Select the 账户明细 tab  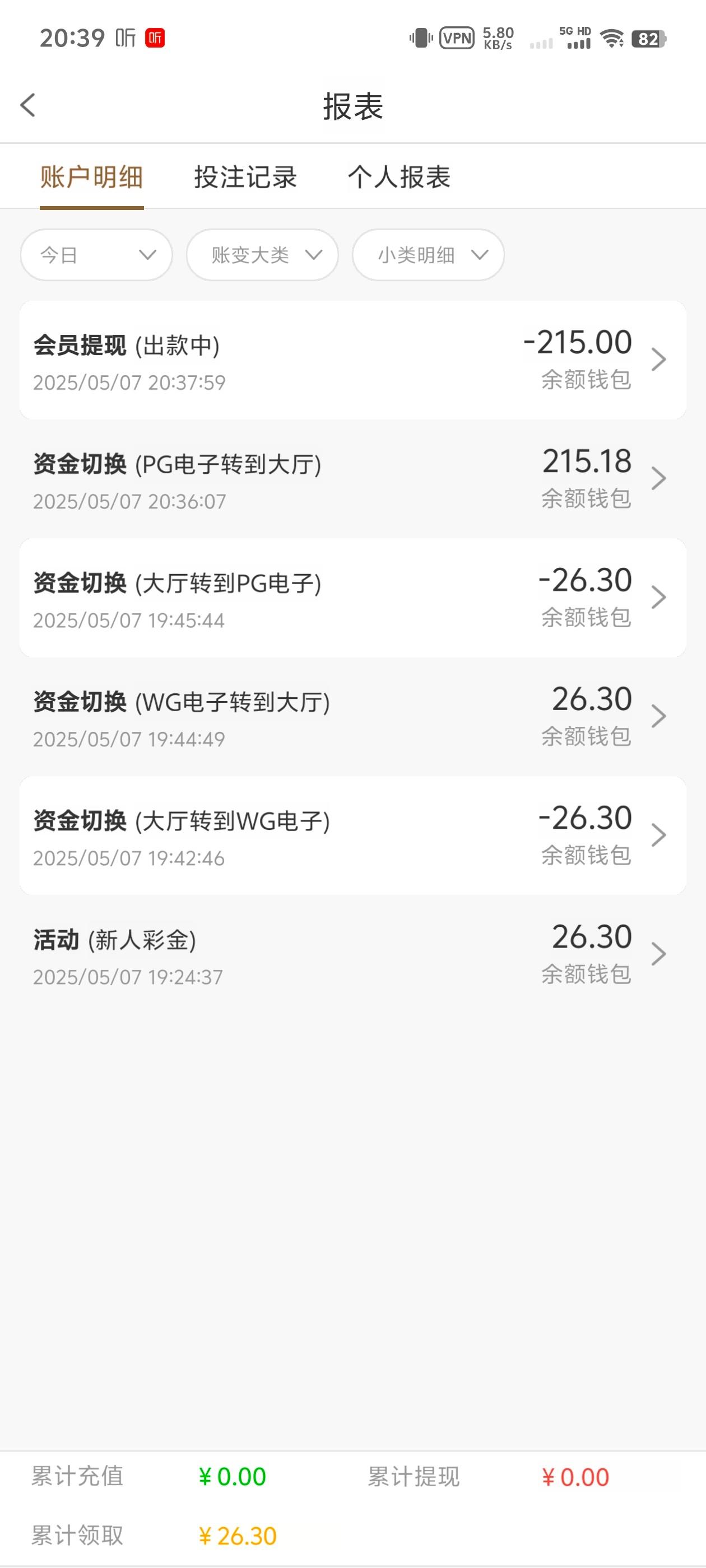click(91, 177)
